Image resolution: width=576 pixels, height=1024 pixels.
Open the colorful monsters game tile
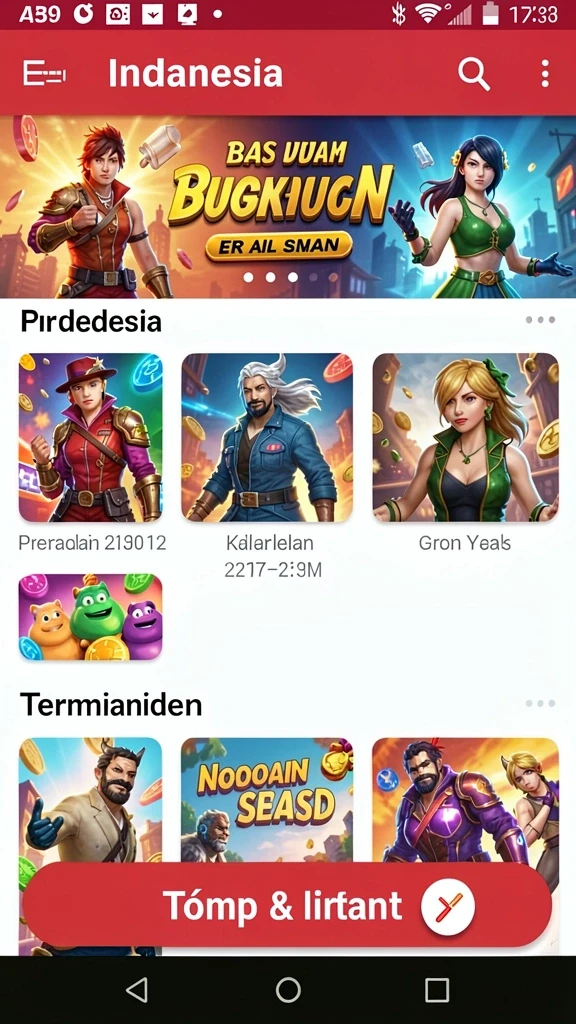coord(90,617)
